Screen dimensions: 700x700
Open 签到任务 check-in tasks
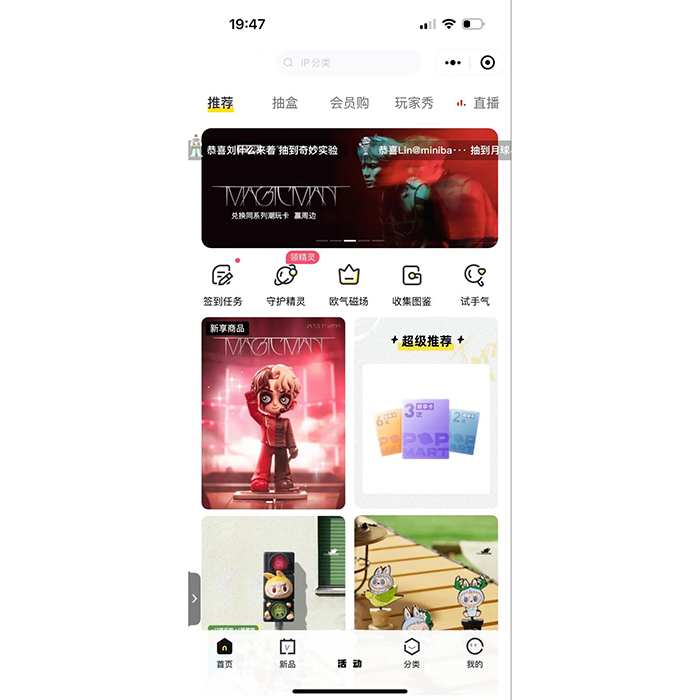(x=223, y=285)
